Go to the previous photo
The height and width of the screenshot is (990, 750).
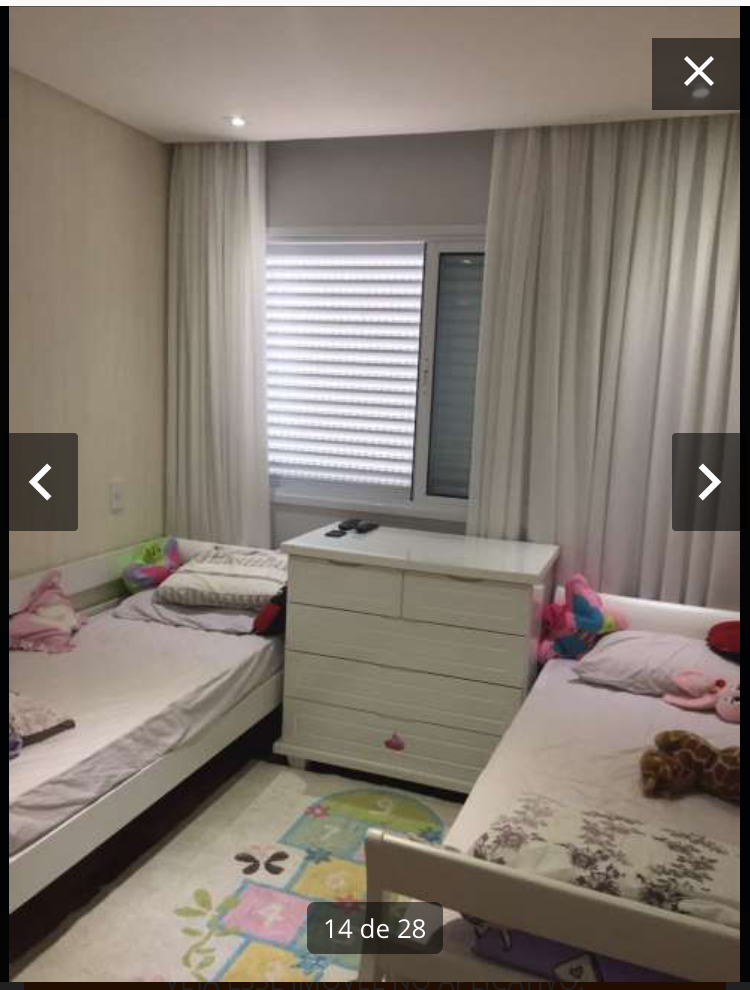[43, 482]
